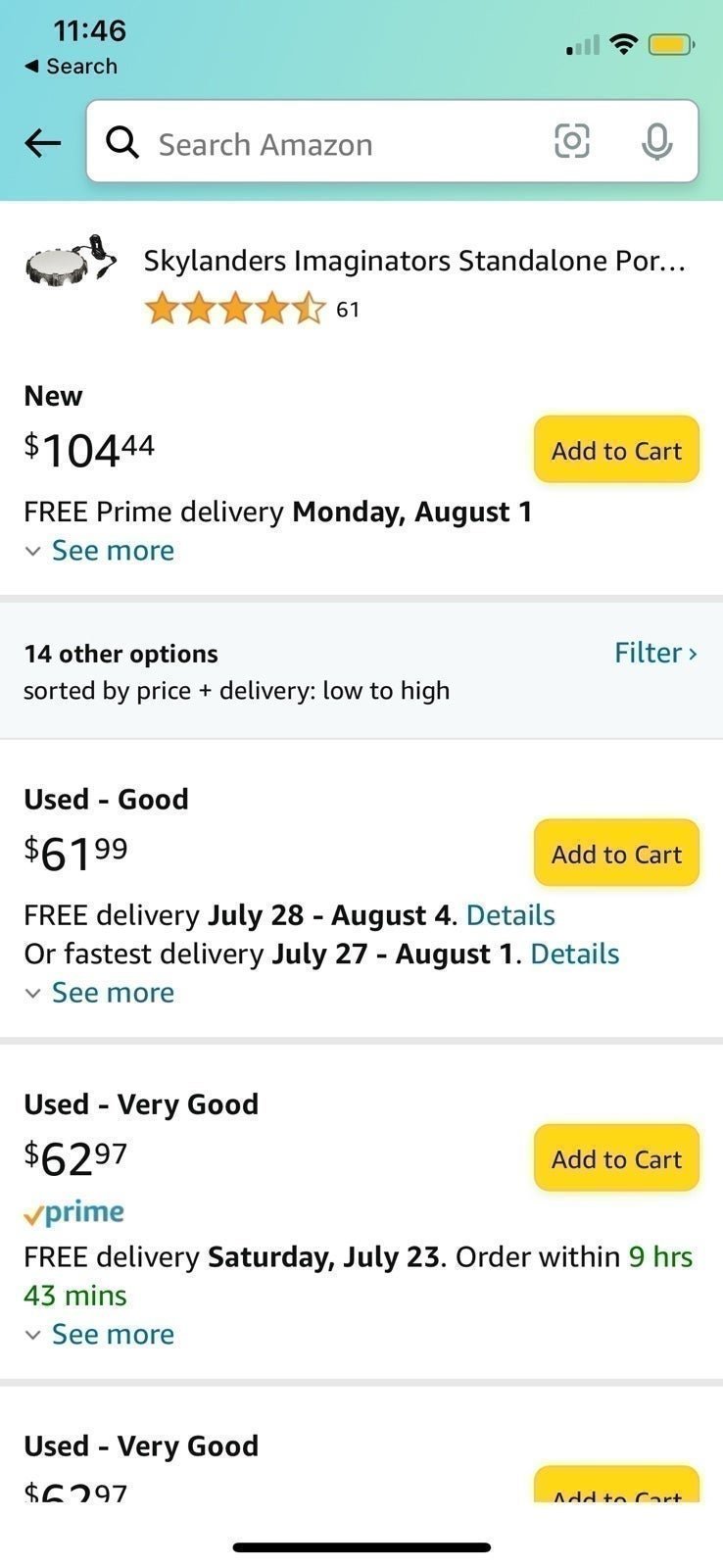Add the New $104.44 offer to cart

pos(616,450)
